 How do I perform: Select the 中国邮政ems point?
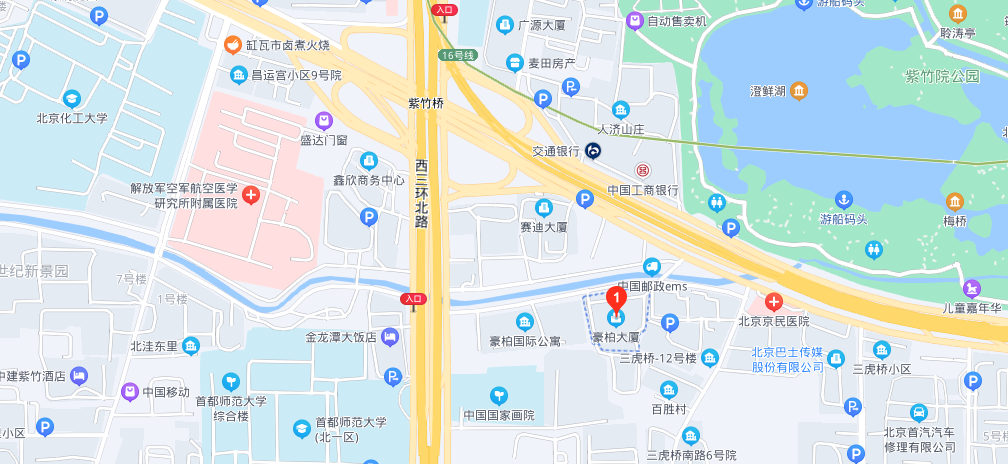tap(652, 267)
